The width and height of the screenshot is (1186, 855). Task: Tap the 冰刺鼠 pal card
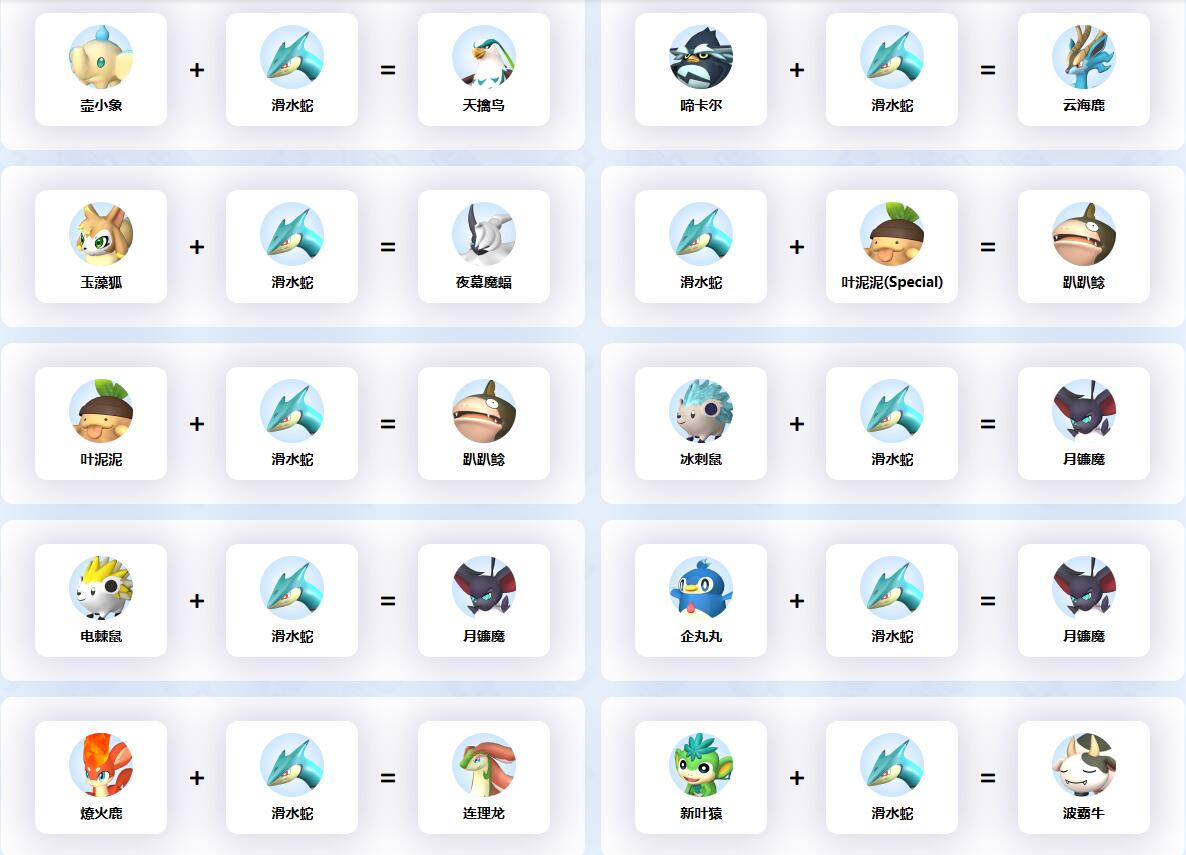pos(701,424)
